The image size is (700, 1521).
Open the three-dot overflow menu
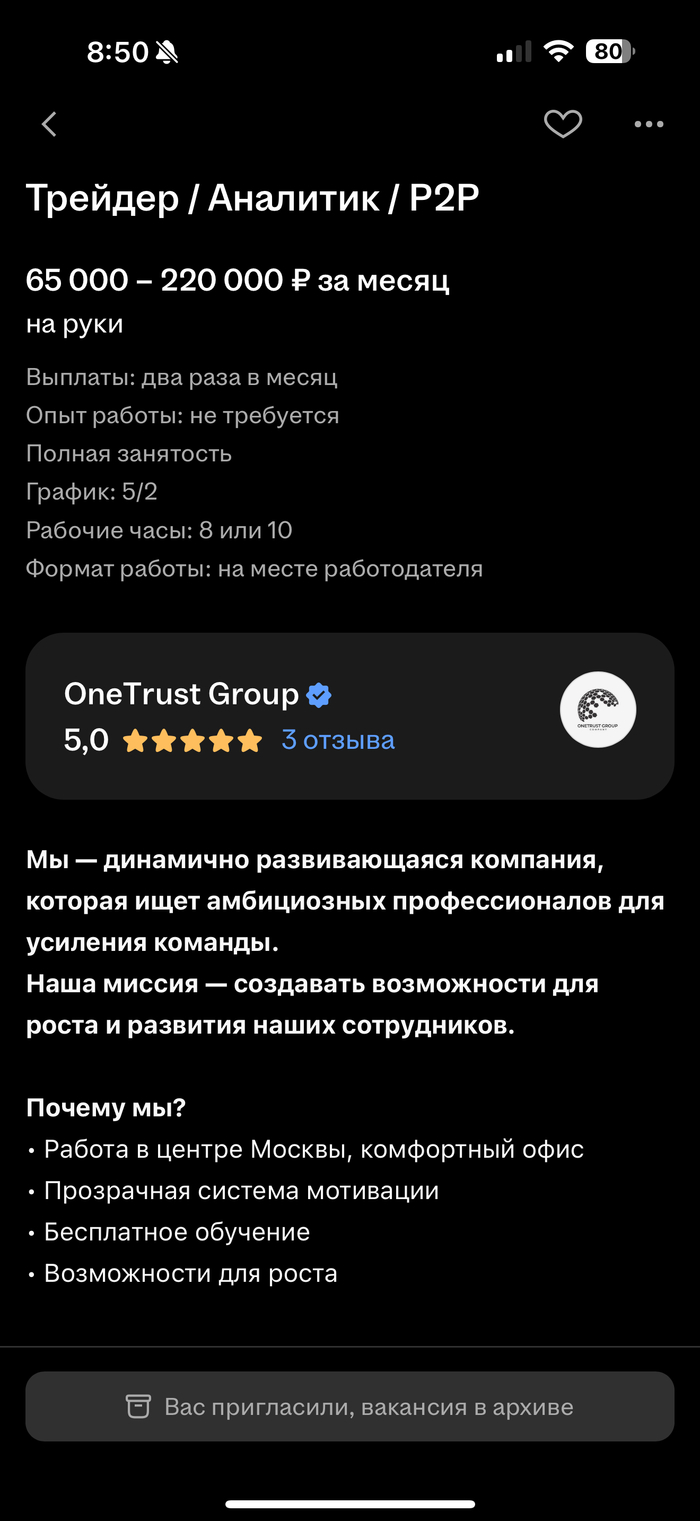point(649,124)
